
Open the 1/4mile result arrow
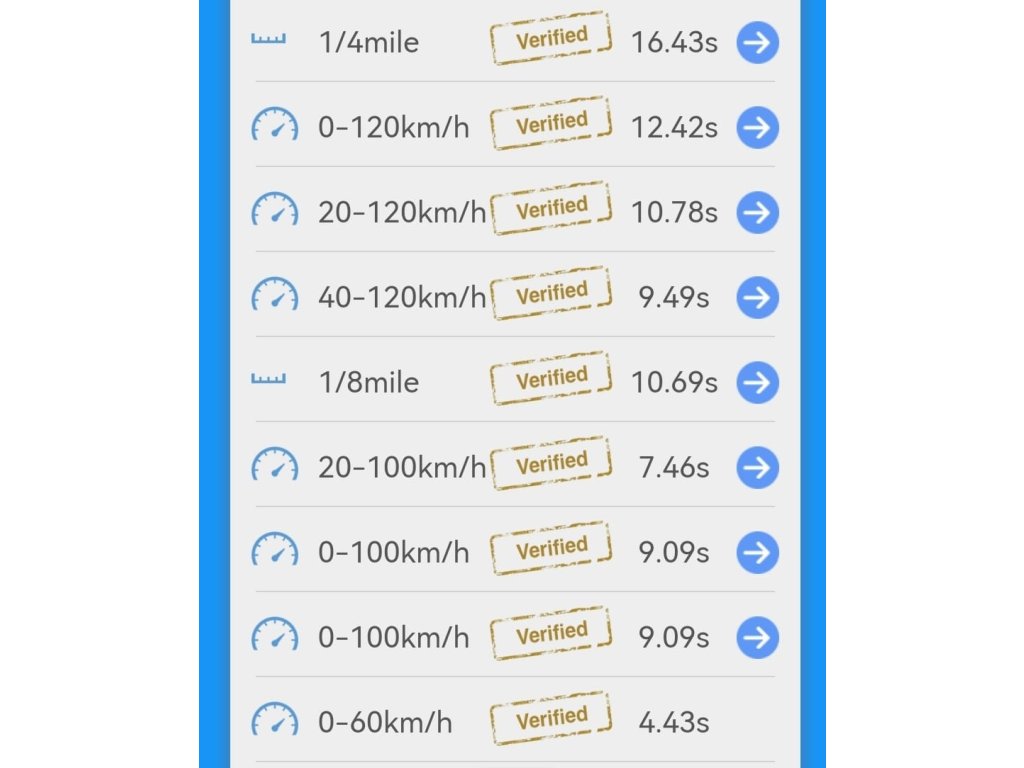click(757, 43)
